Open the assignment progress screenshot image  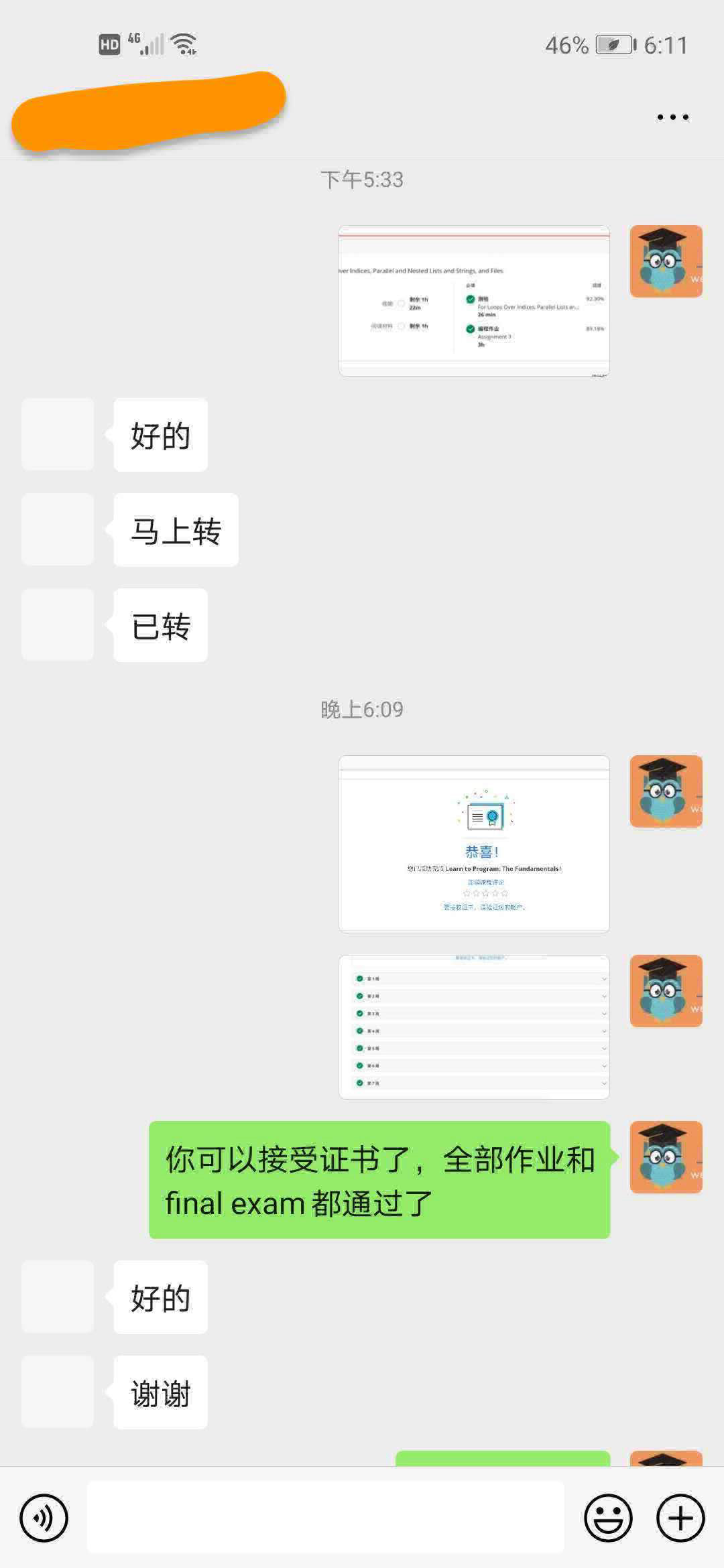tap(474, 301)
